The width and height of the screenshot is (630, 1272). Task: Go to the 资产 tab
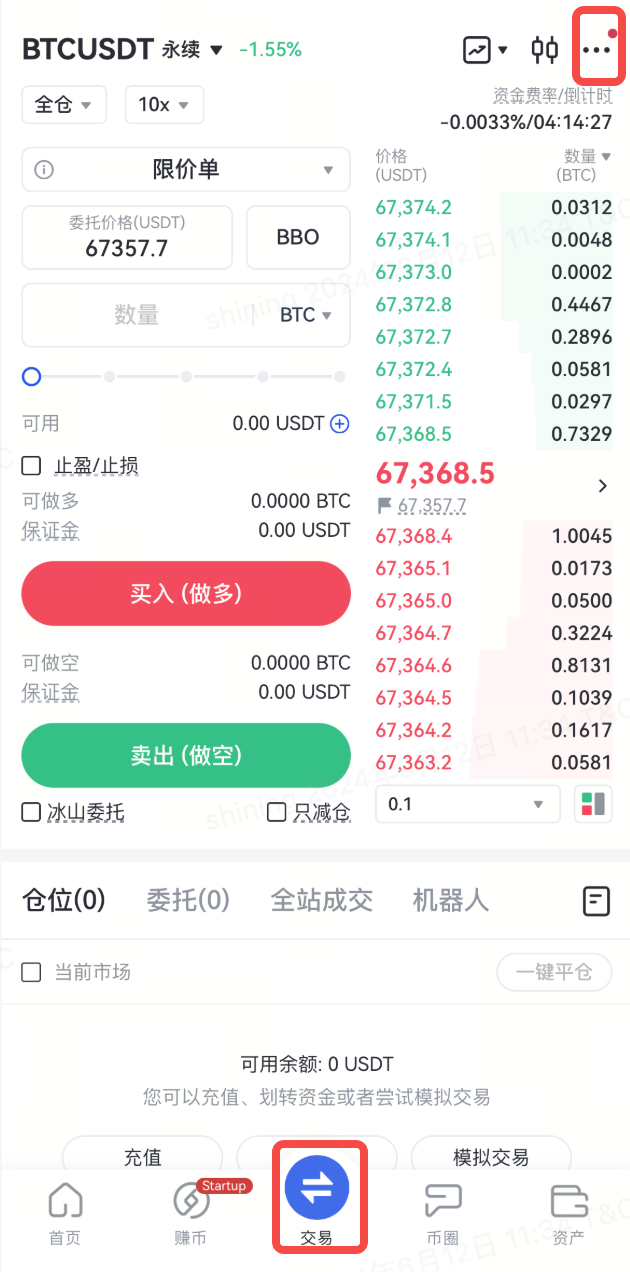[568, 1213]
